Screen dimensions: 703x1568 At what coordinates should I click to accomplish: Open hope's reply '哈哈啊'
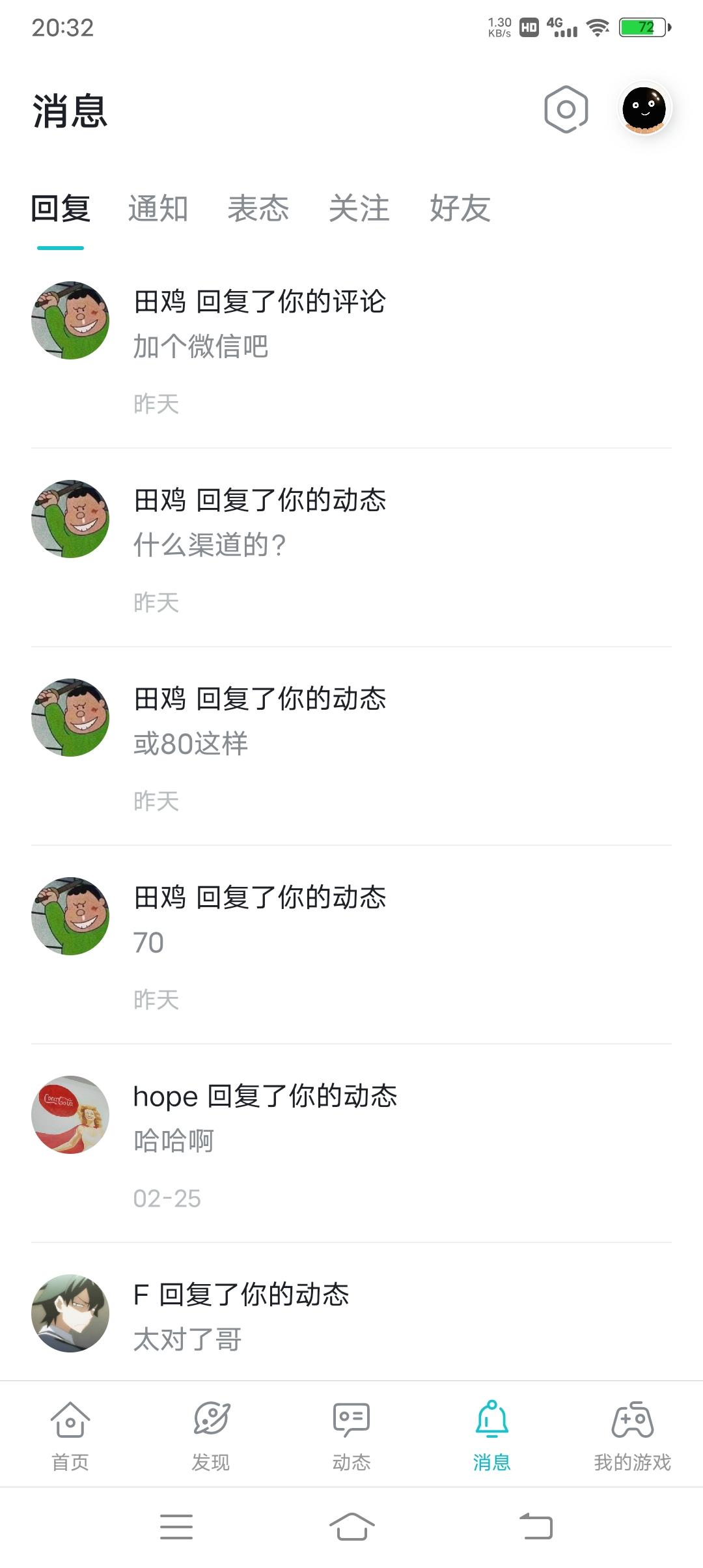(x=173, y=1140)
